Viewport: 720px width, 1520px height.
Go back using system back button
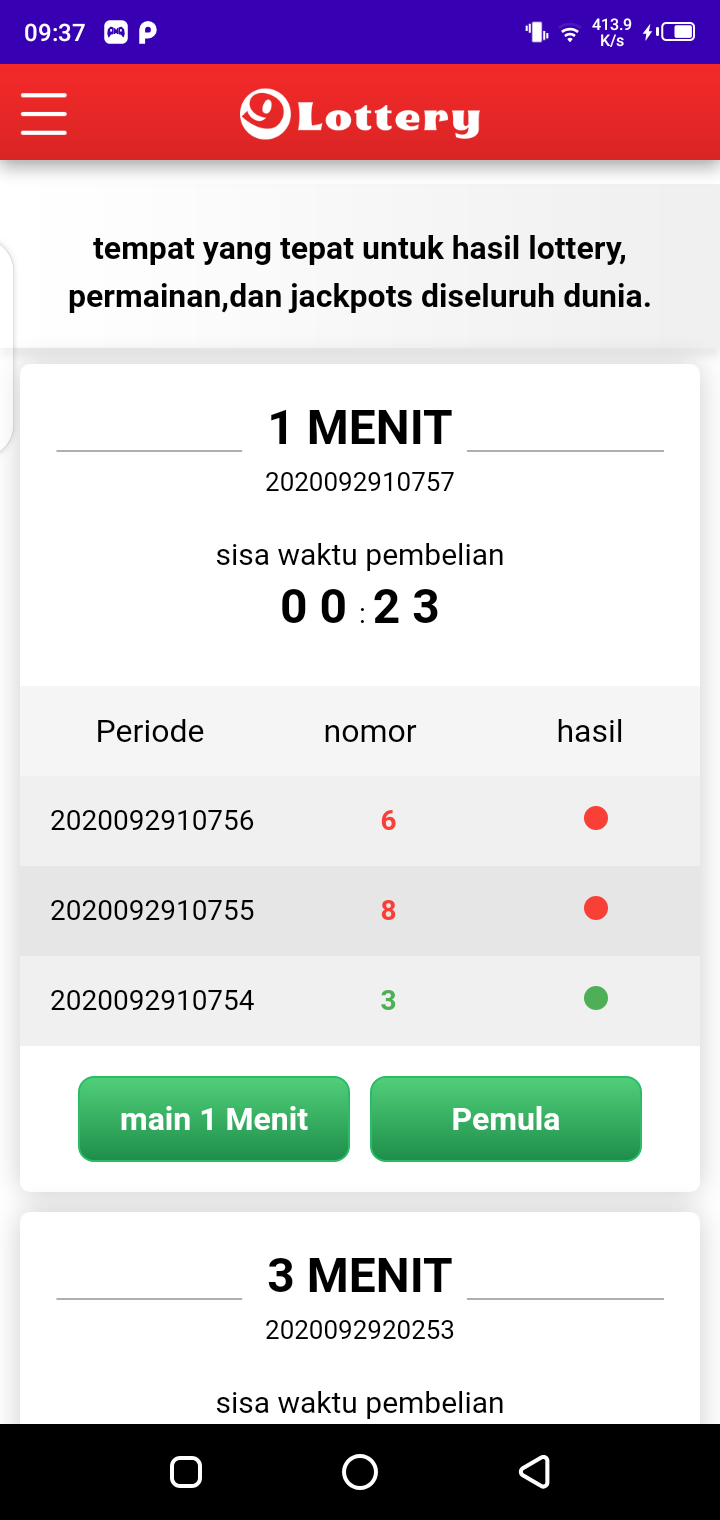click(534, 1471)
